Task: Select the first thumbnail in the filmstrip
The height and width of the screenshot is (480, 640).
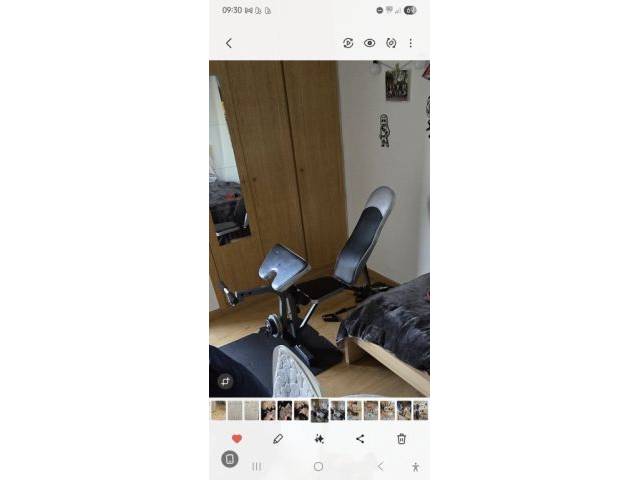Action: [218, 410]
